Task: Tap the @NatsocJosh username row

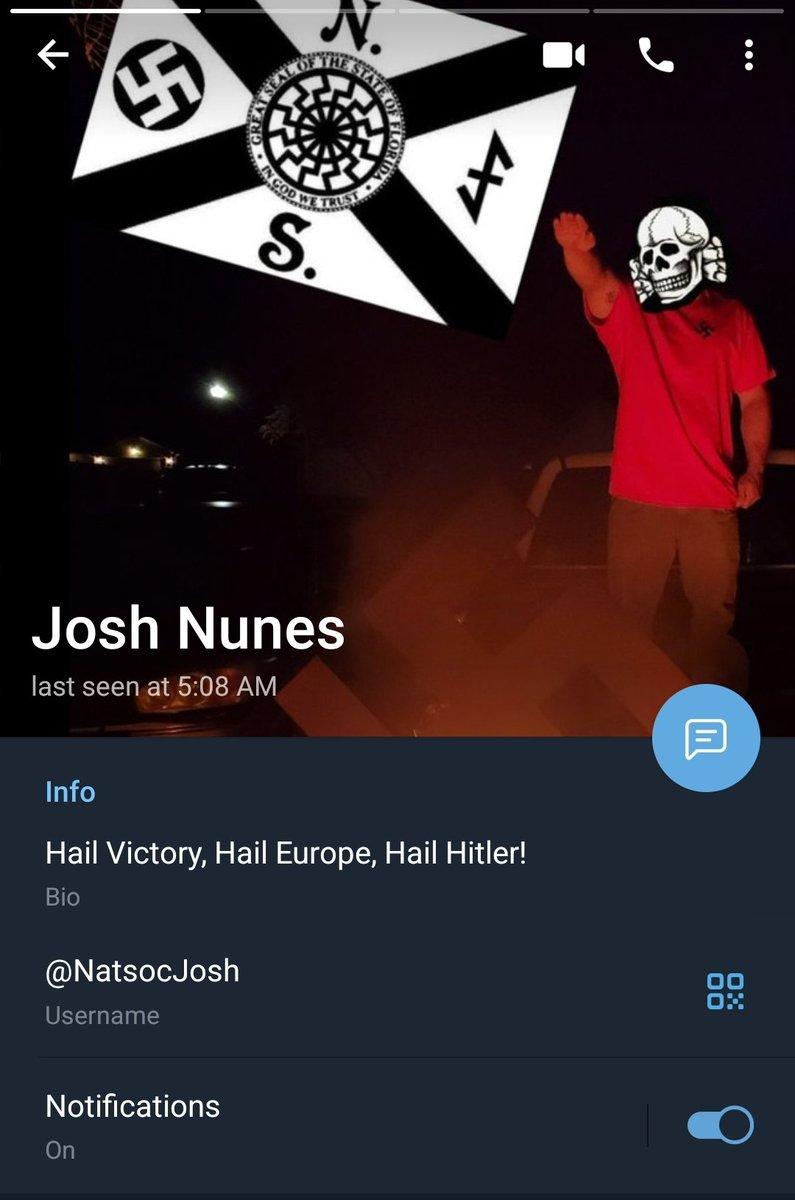Action: (300, 990)
